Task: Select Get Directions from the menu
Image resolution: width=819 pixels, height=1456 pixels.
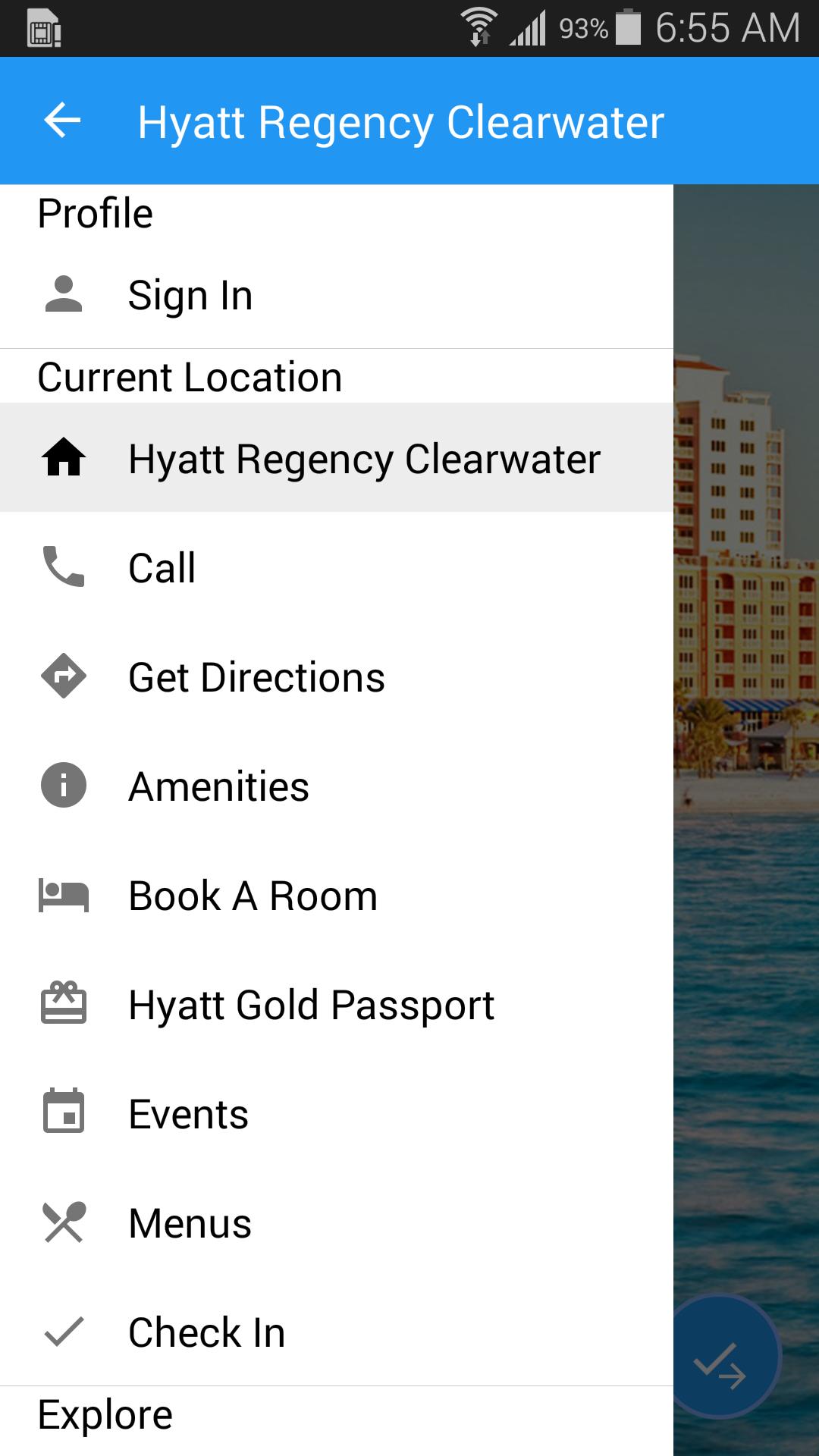Action: [x=256, y=676]
